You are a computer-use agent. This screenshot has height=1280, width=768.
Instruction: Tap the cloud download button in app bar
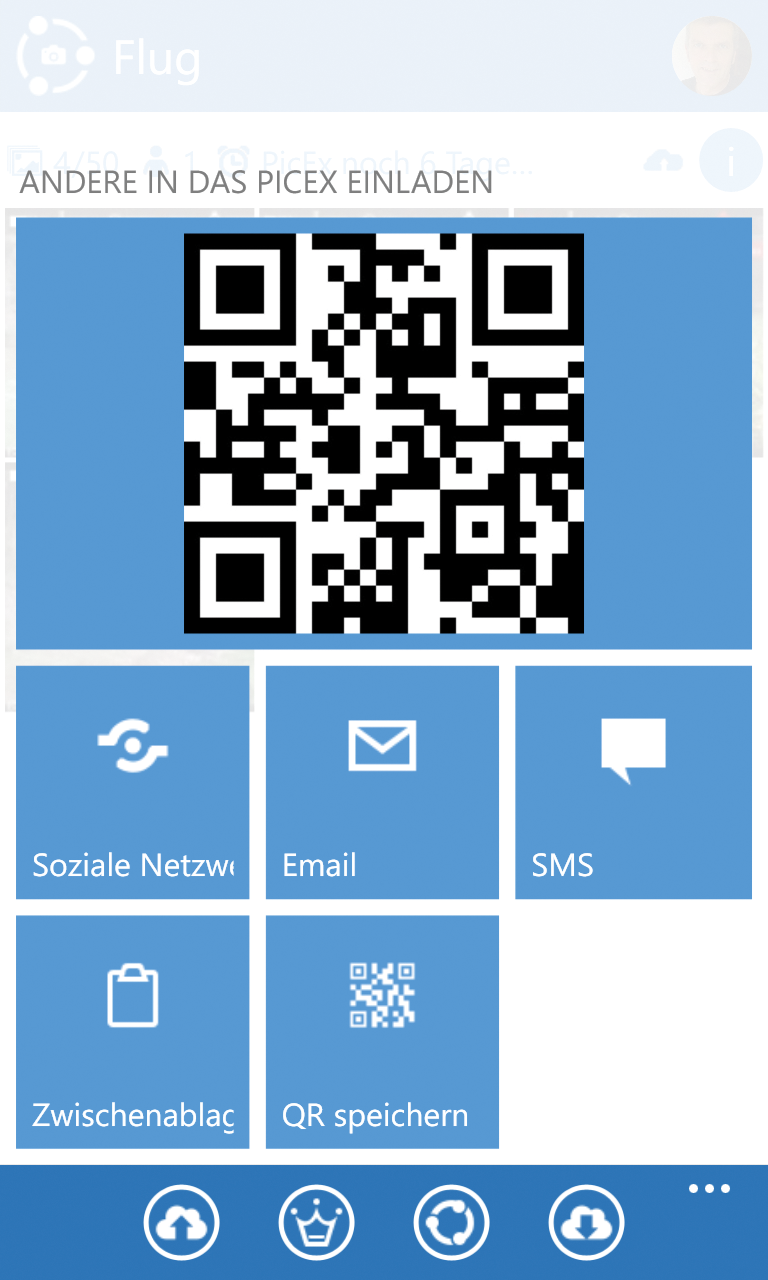(586, 1222)
